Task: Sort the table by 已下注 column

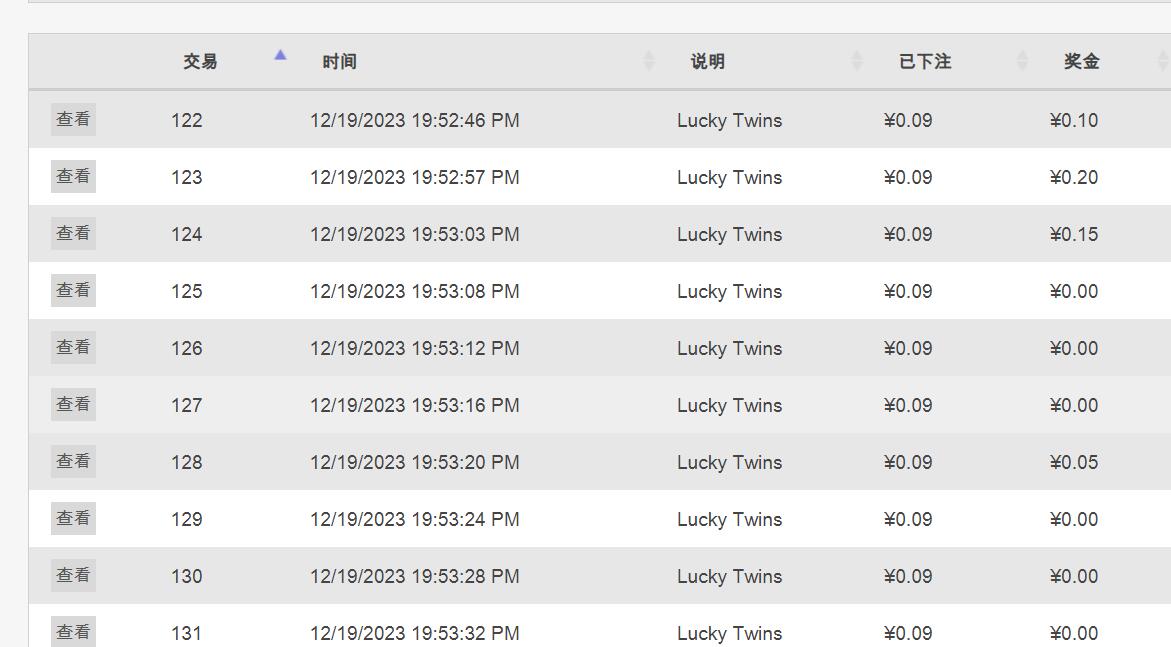Action: coord(925,61)
